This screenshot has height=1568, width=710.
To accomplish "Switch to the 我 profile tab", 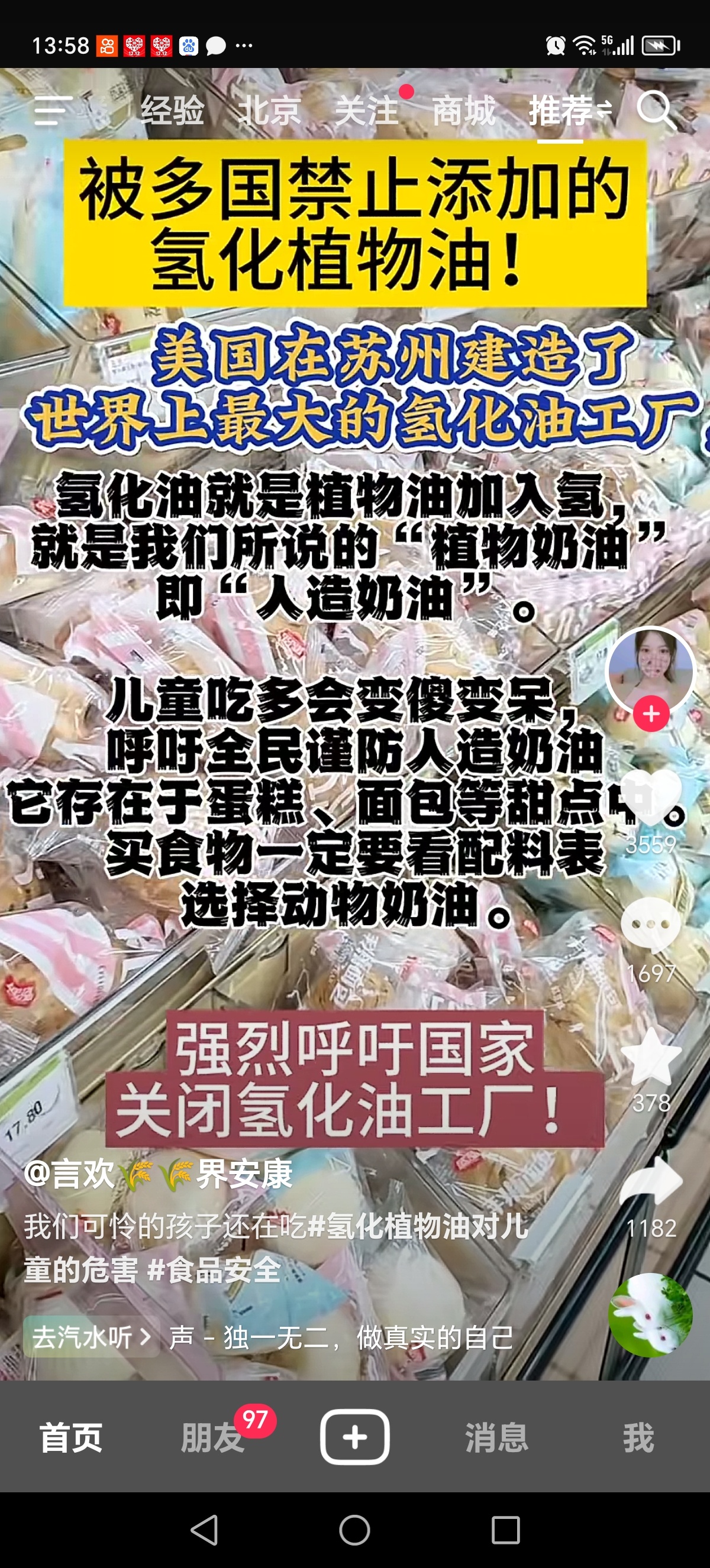I will 638,1438.
